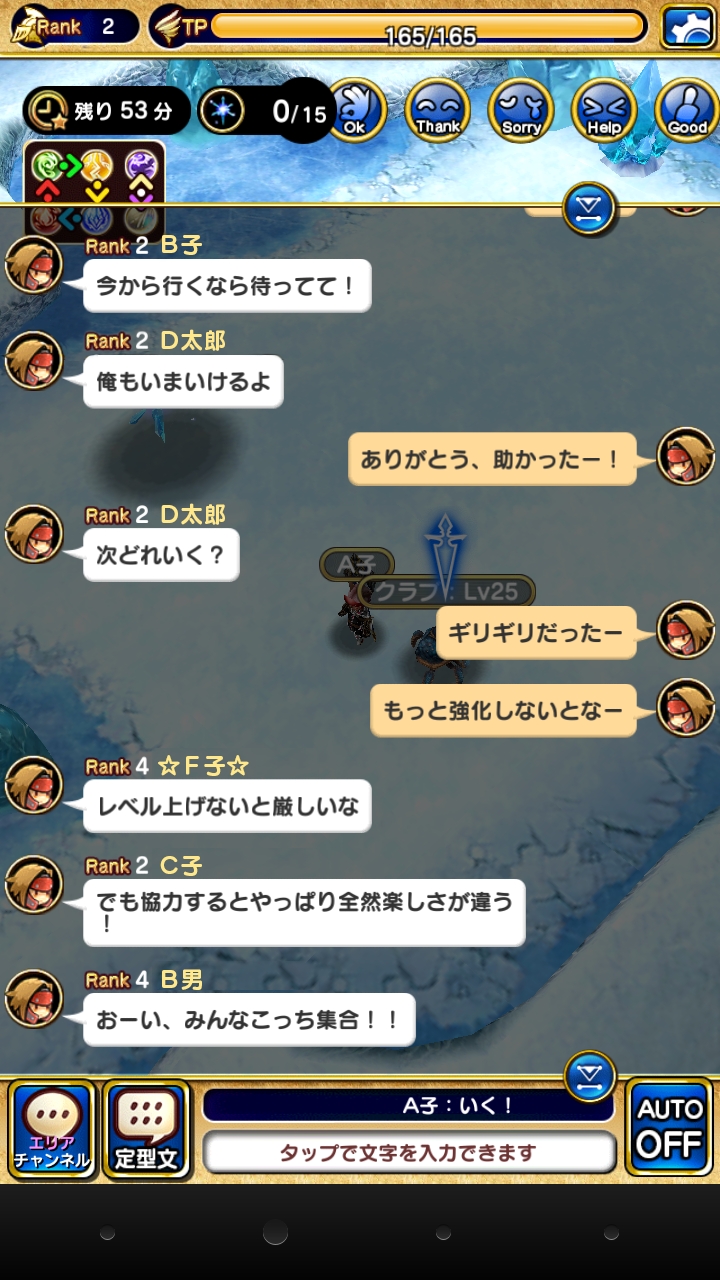Send the Help emote
Image resolution: width=720 pixels, height=1280 pixels.
pos(604,110)
